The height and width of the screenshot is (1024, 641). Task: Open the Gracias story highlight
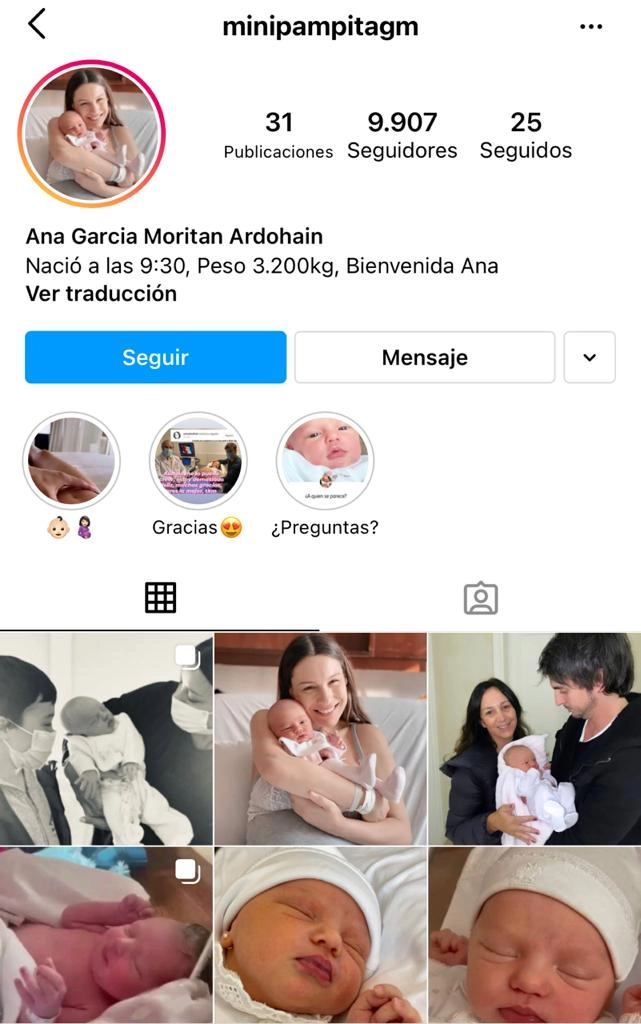click(197, 461)
